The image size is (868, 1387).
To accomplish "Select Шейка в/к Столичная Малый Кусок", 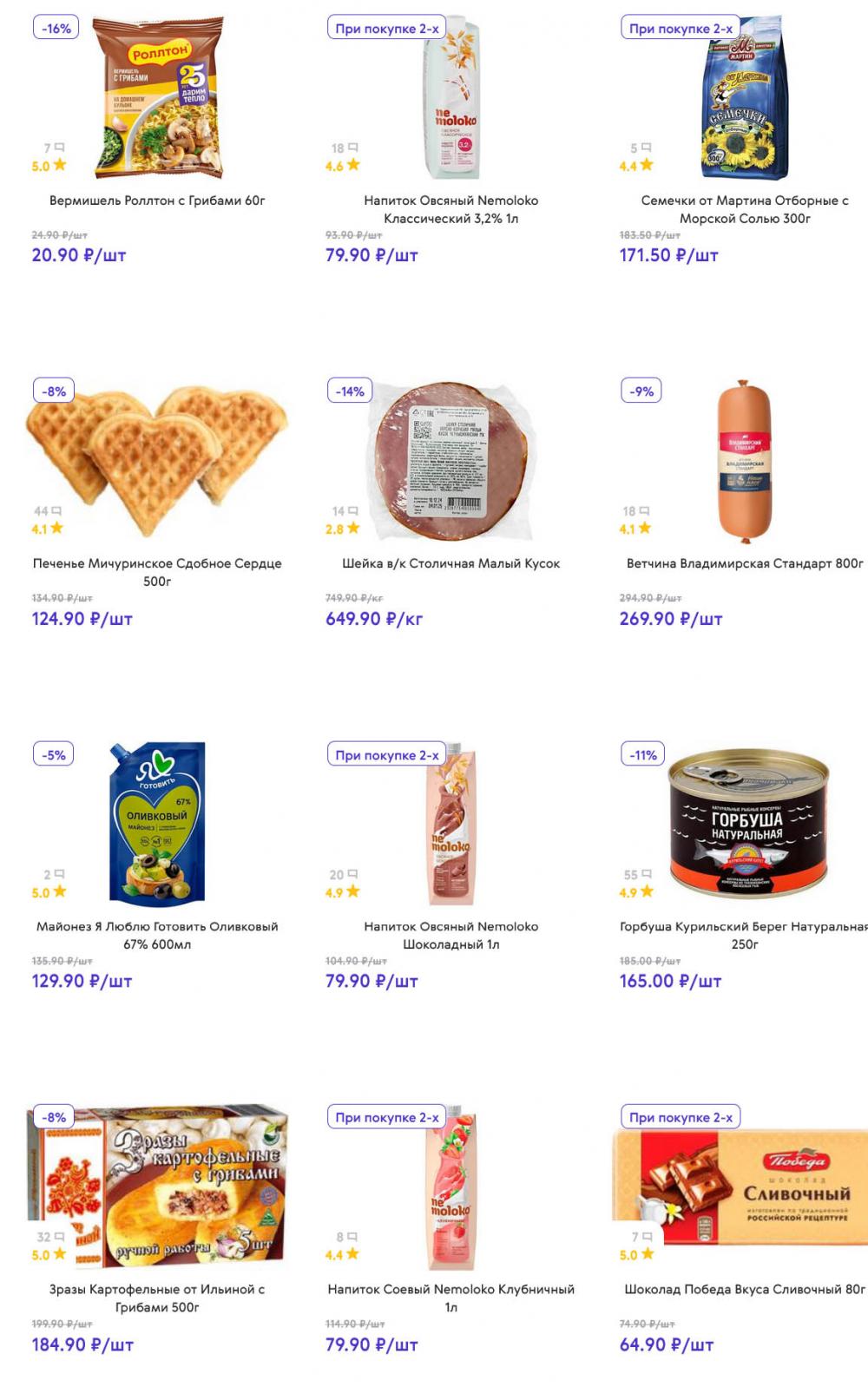I will (x=450, y=563).
